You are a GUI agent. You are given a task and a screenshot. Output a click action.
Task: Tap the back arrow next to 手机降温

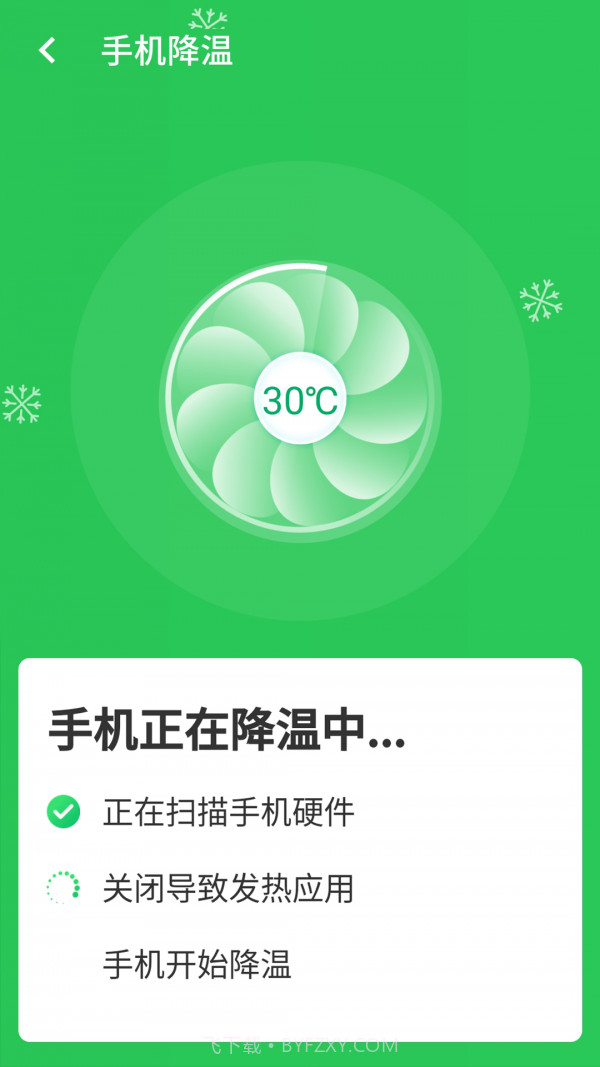pyautogui.click(x=47, y=50)
